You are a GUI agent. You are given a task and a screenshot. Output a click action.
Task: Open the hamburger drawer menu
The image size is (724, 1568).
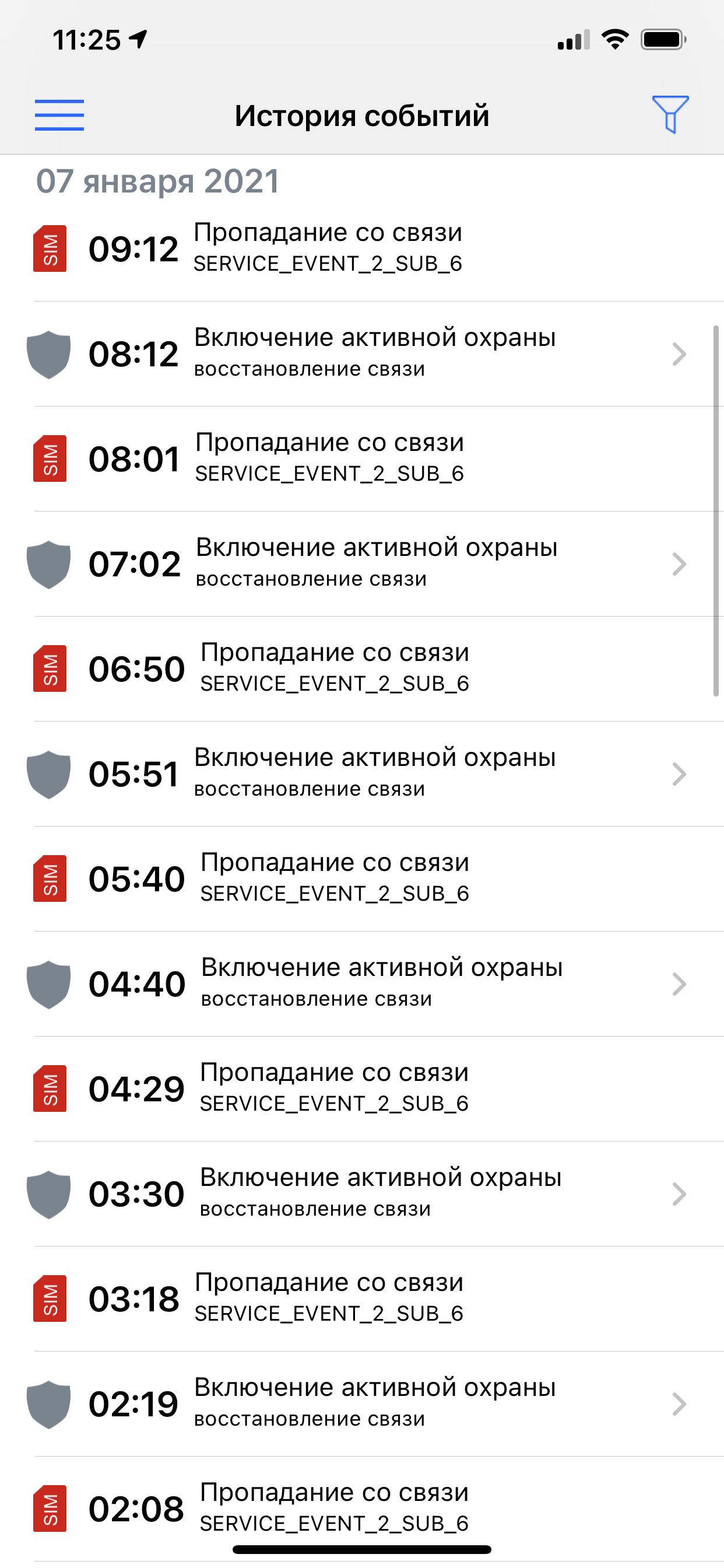tap(59, 115)
